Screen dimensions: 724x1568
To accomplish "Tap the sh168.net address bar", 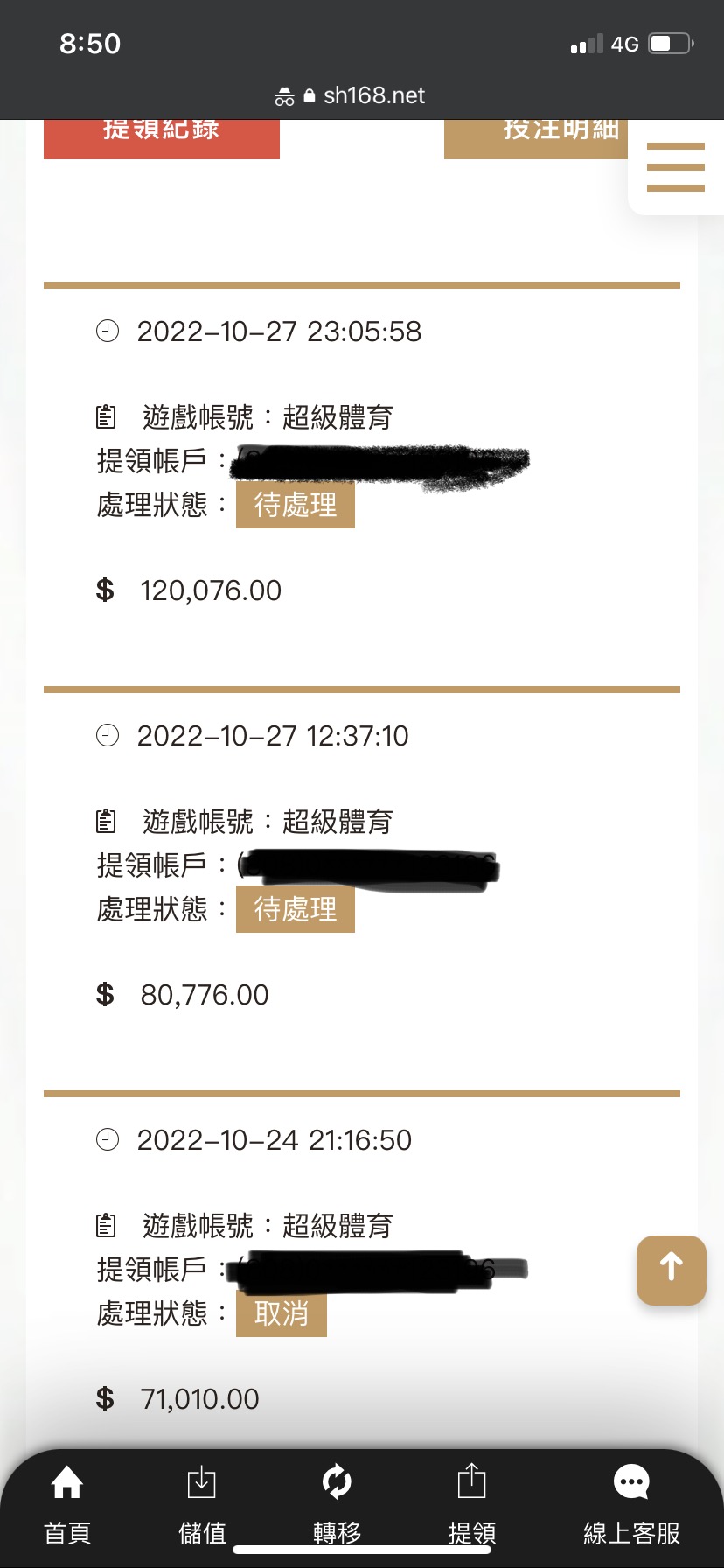I will tap(373, 96).
